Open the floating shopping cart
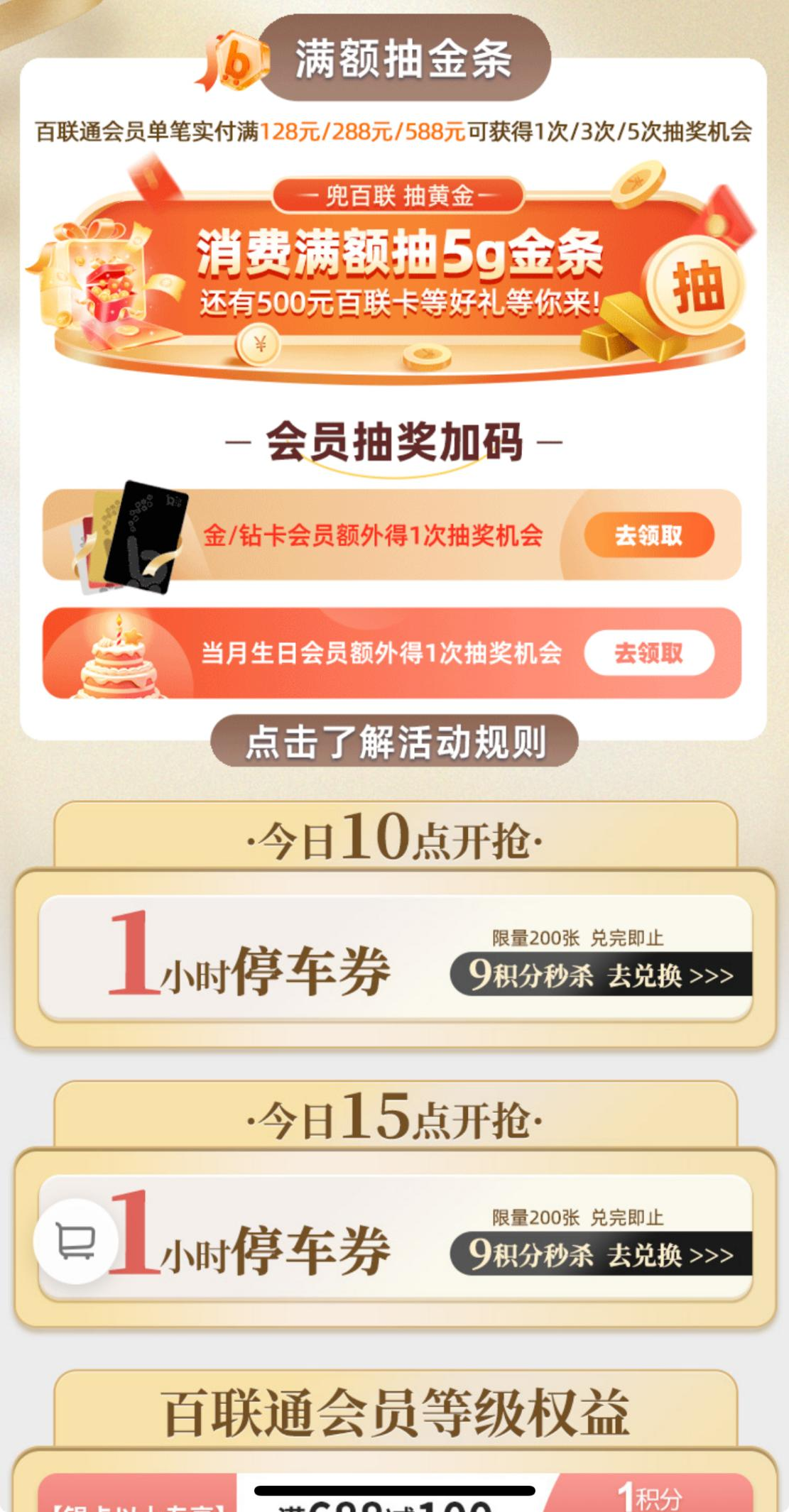Image resolution: width=789 pixels, height=1512 pixels. 76,1241
